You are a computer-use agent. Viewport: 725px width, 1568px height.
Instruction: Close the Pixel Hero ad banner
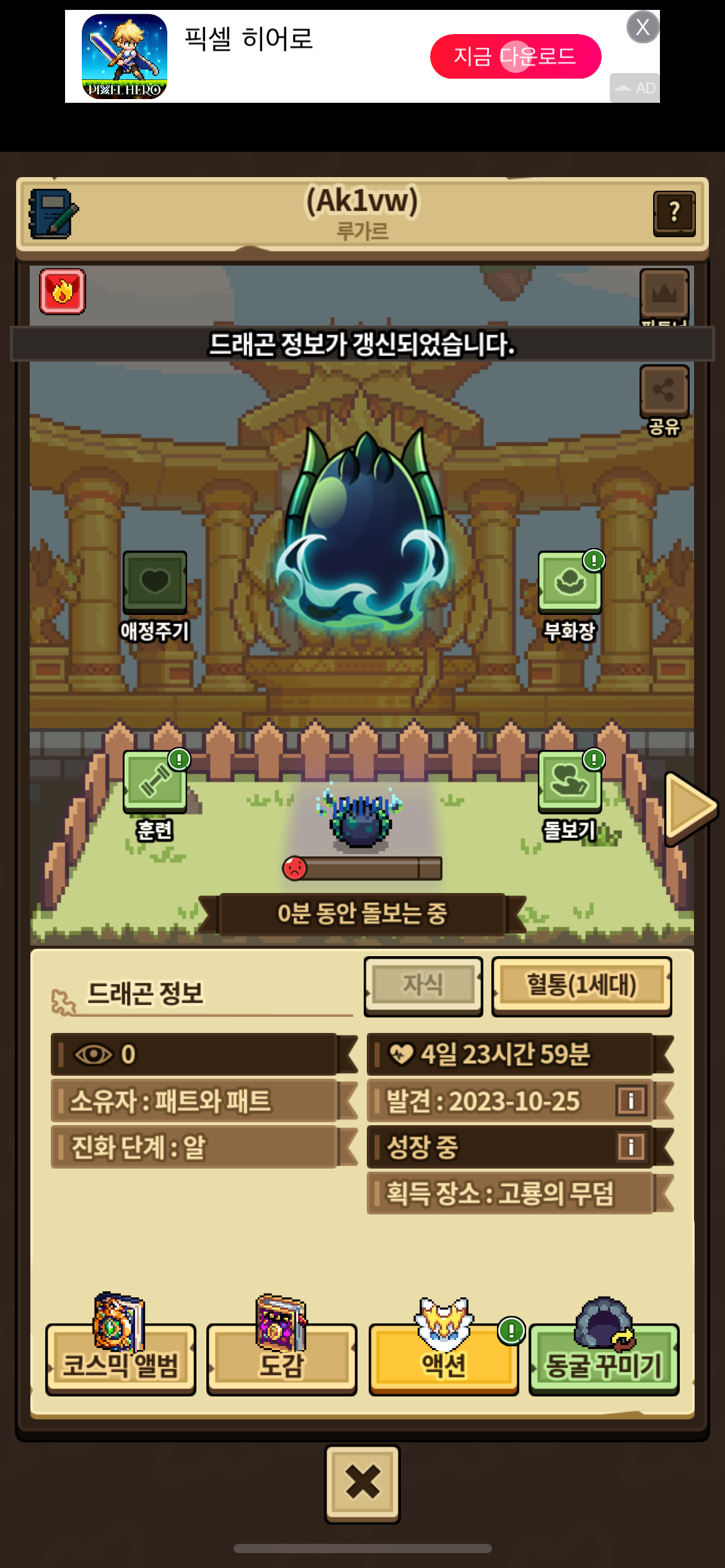point(643,27)
